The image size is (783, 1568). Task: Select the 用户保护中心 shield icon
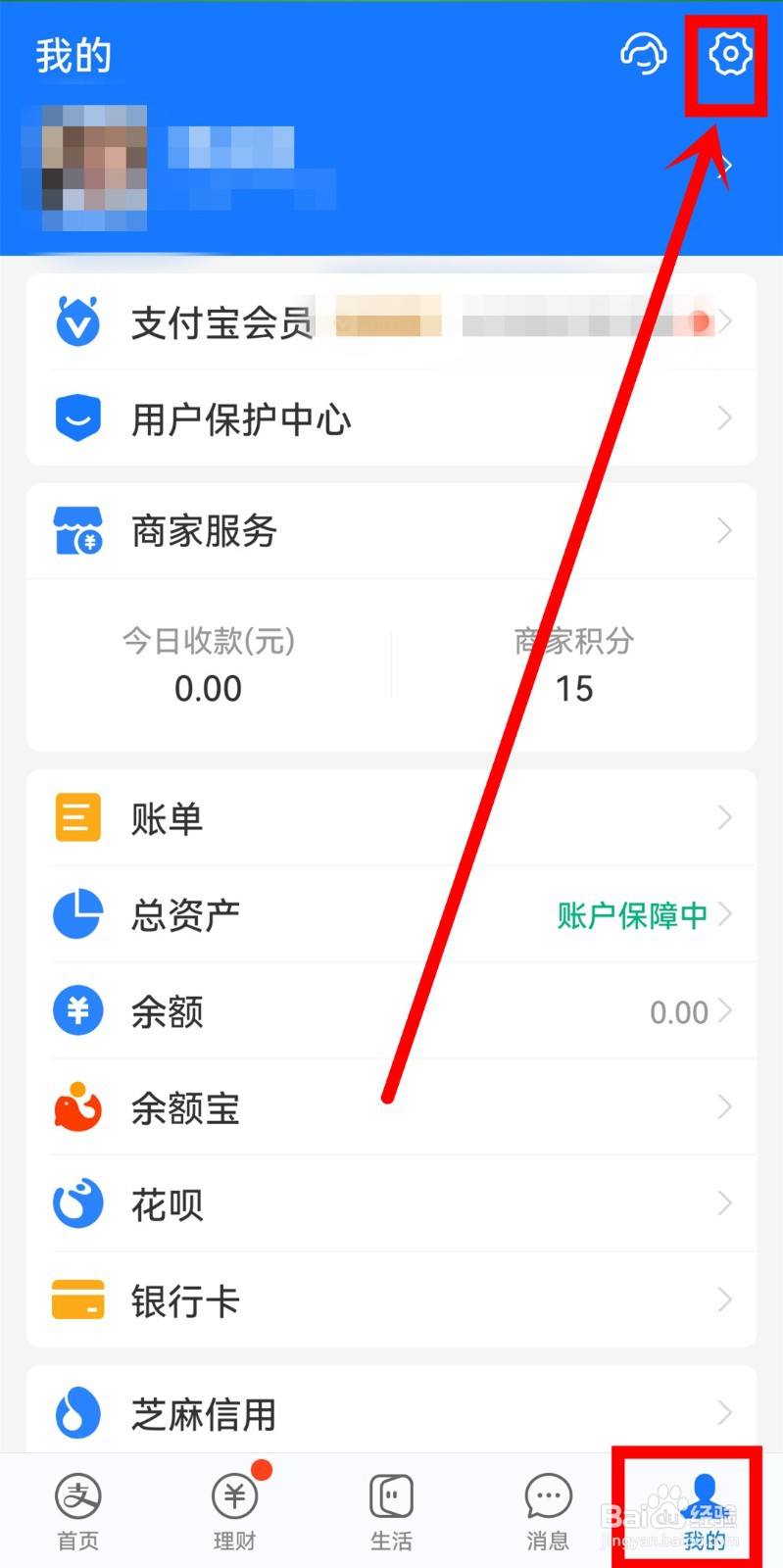pos(76,417)
